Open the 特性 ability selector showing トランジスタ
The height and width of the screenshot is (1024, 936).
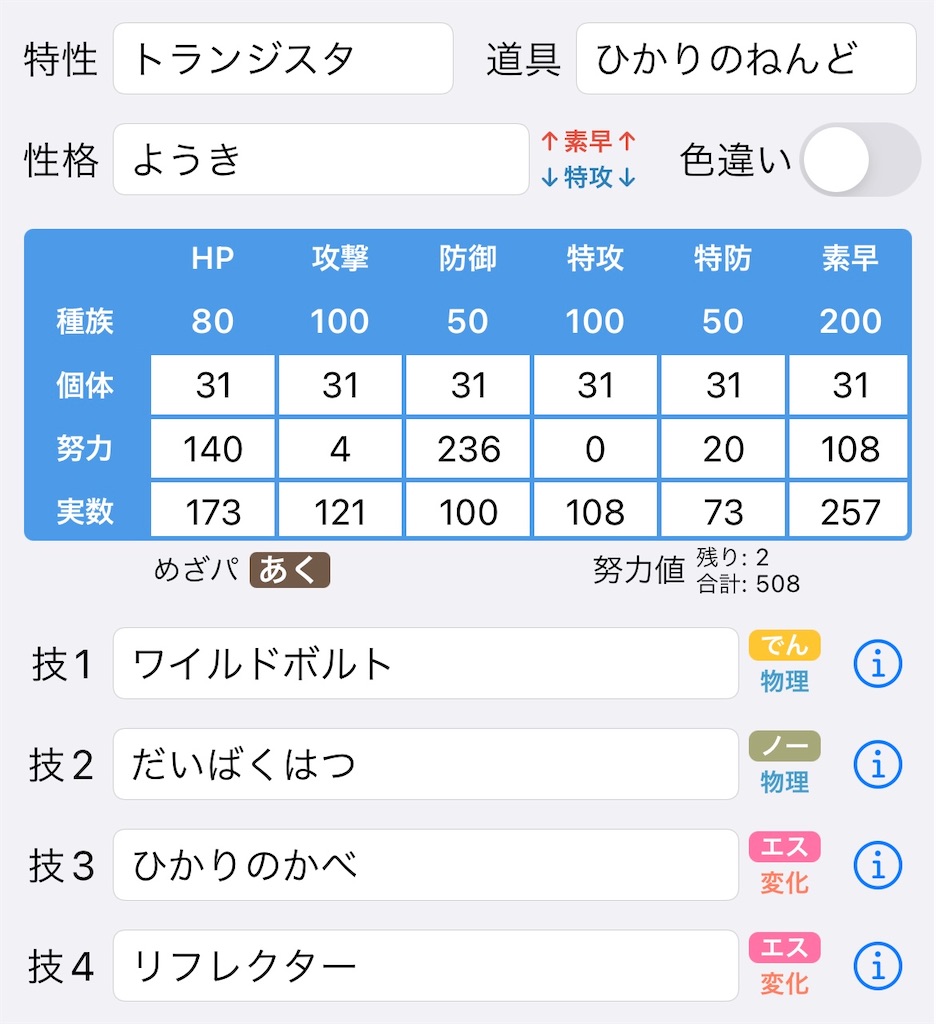pyautogui.click(x=283, y=58)
